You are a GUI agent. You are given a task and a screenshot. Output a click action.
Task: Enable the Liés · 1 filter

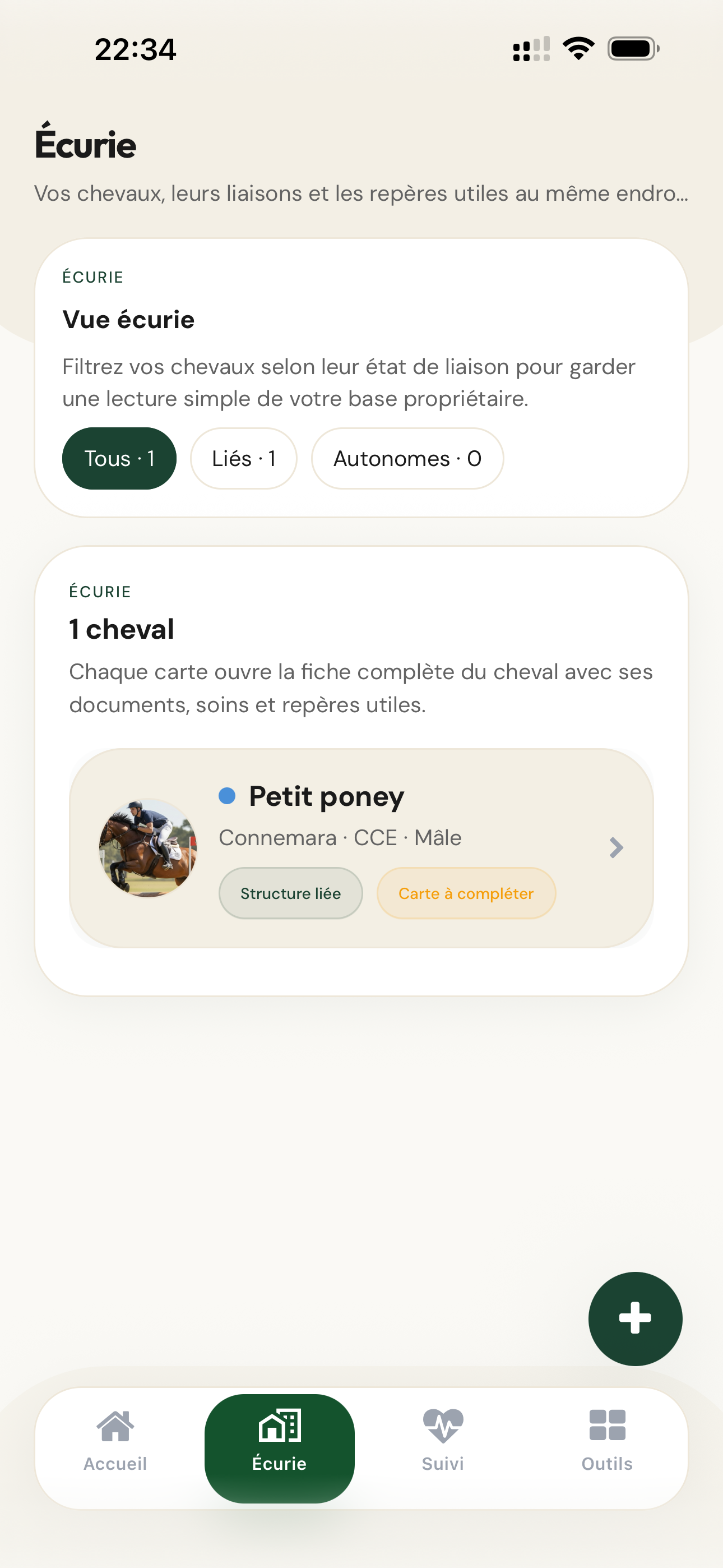pyautogui.click(x=243, y=458)
